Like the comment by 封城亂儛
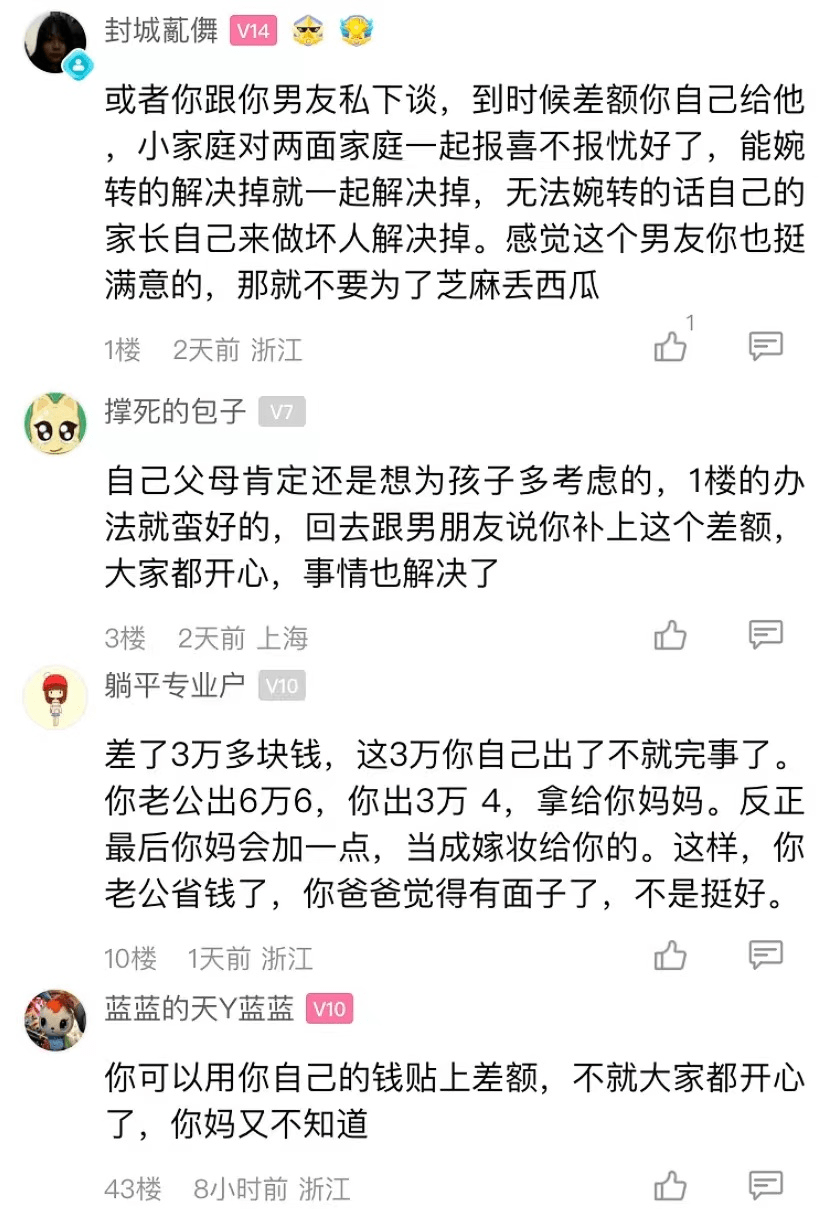The image size is (828, 1209). 671,347
